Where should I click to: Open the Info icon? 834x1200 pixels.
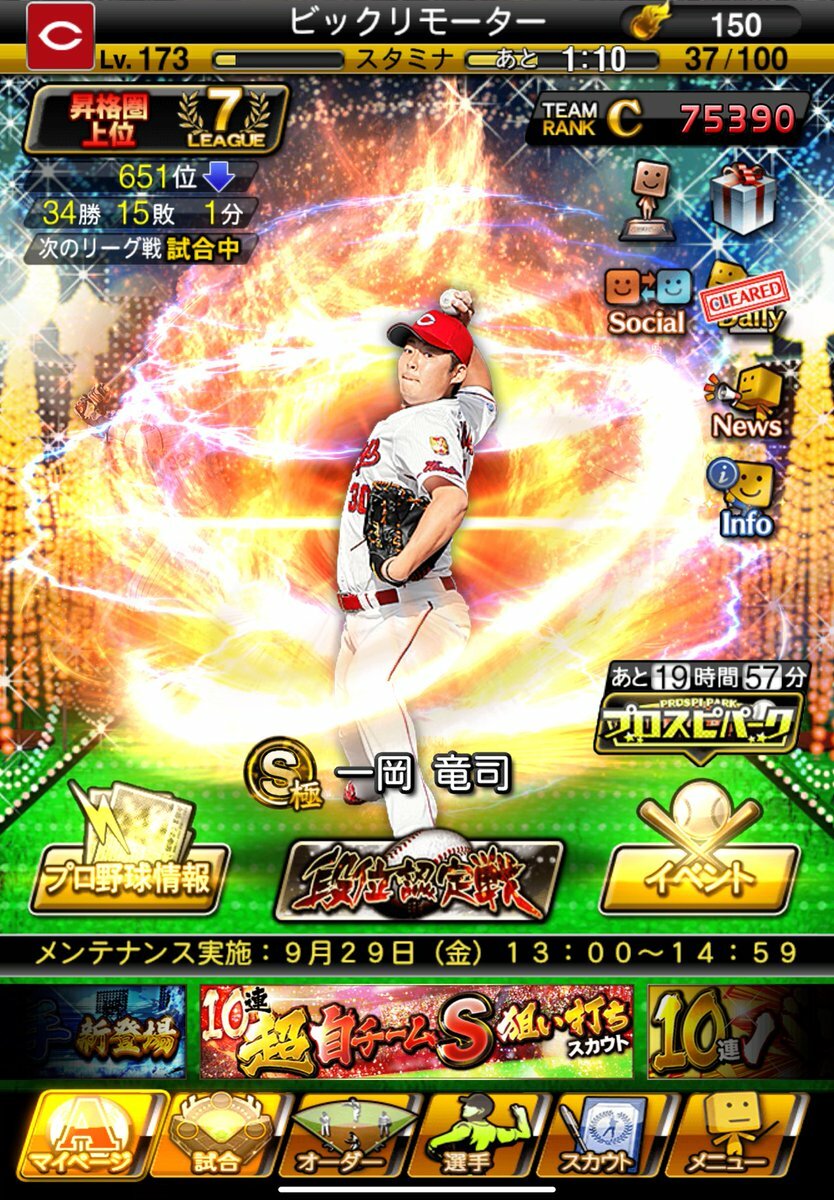point(747,497)
